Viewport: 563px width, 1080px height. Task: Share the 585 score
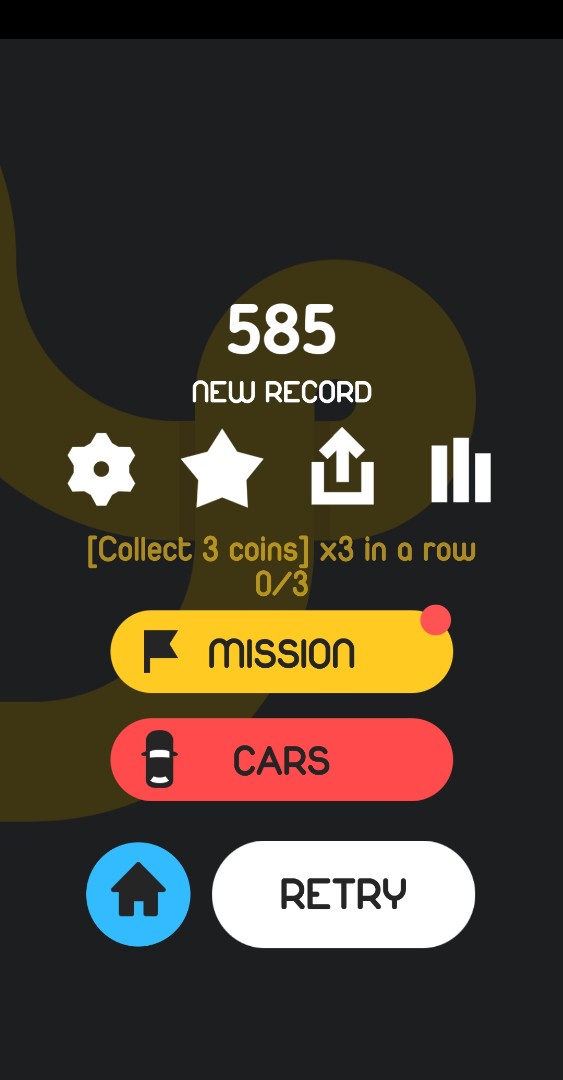(x=342, y=466)
